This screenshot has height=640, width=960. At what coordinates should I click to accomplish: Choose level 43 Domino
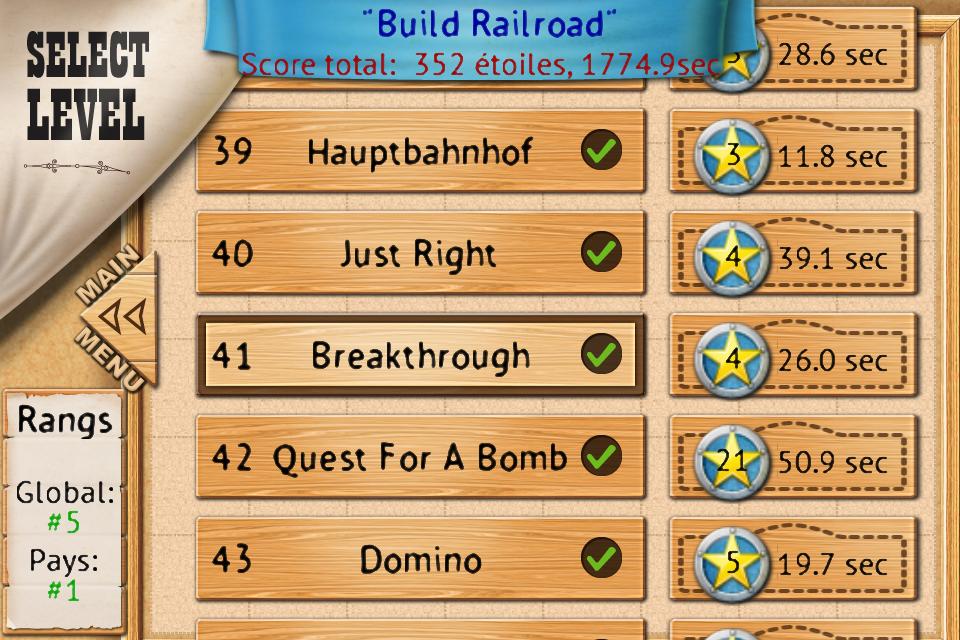[418, 559]
